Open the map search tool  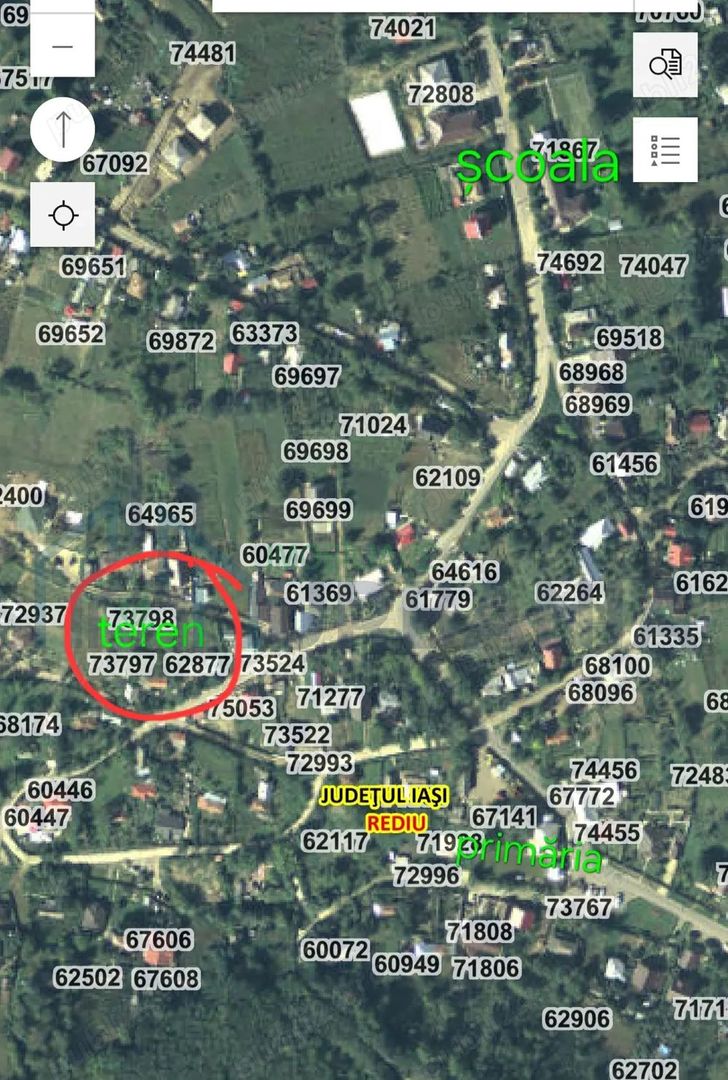pos(665,65)
